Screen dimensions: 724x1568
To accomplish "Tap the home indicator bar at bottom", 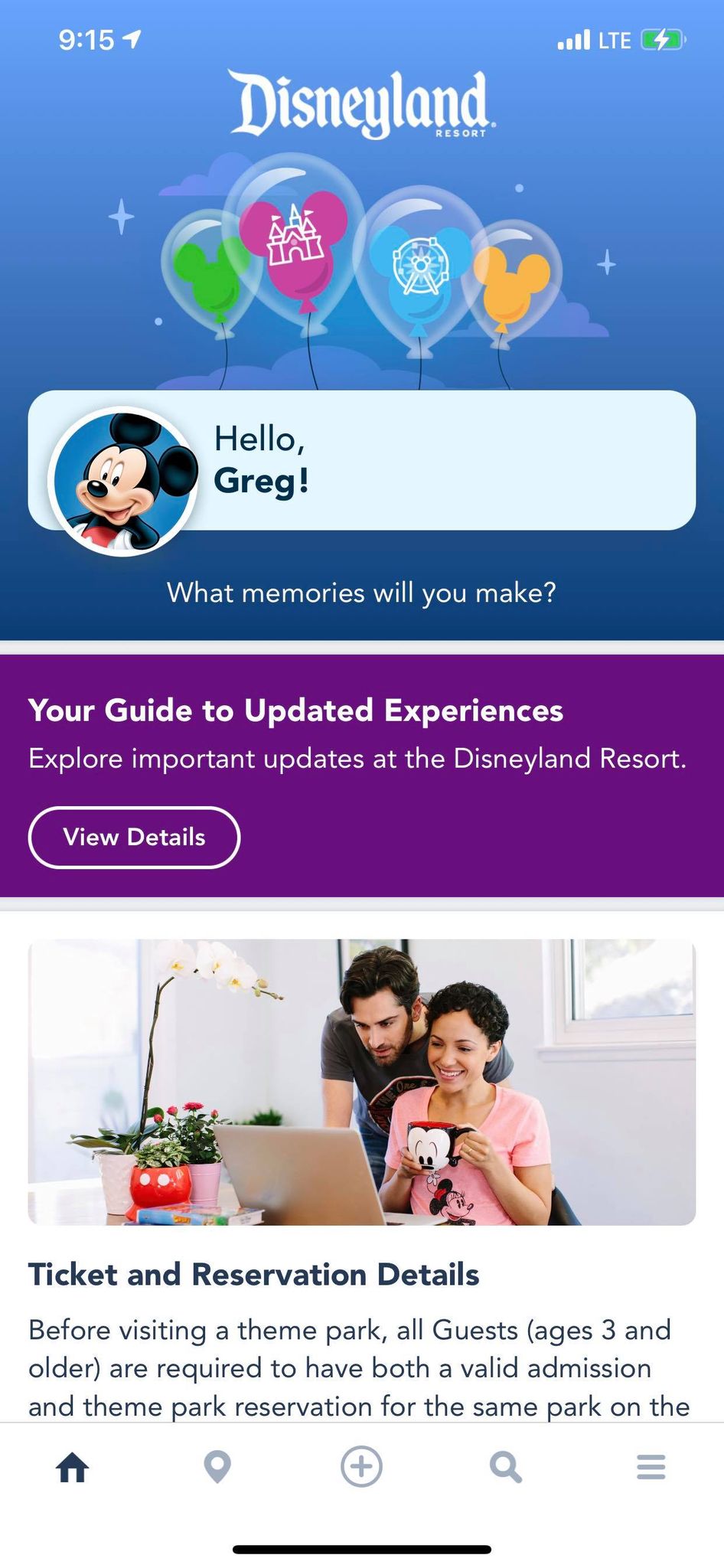I will coord(361,1543).
